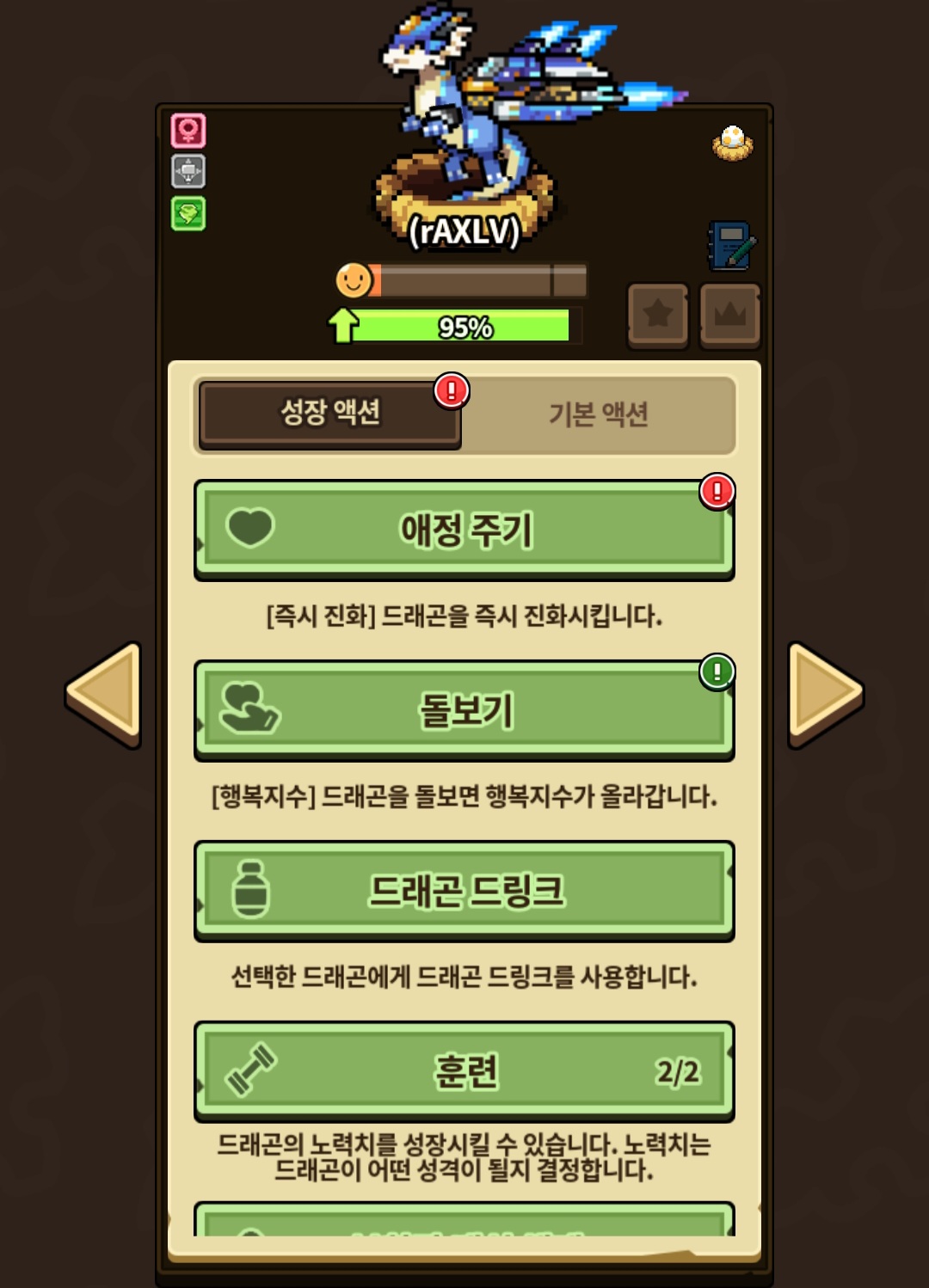
Task: Switch to the 기본 액션 tab
Action: [x=599, y=414]
